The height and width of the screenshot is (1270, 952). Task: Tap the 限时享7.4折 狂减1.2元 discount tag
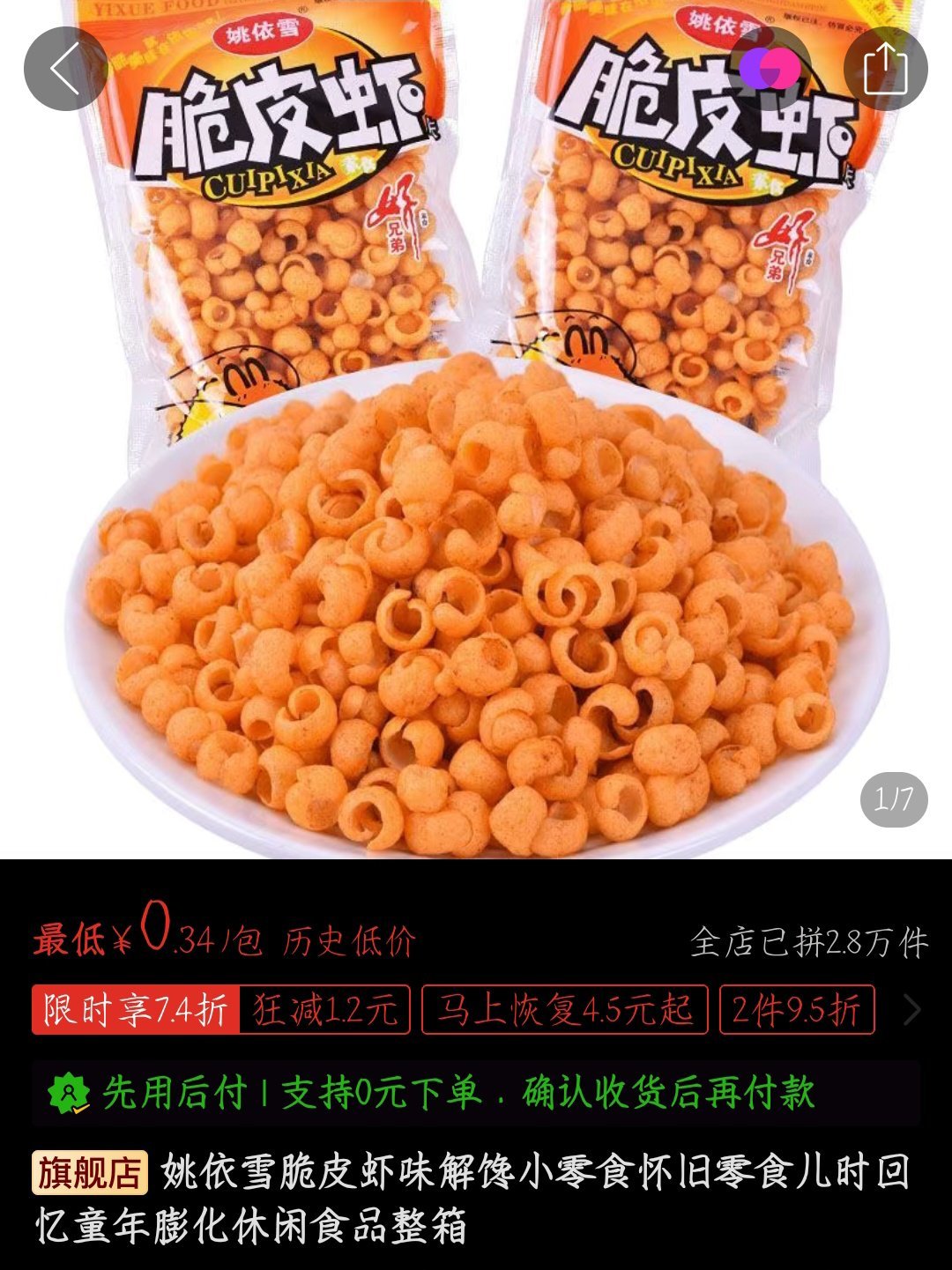pos(220,1009)
